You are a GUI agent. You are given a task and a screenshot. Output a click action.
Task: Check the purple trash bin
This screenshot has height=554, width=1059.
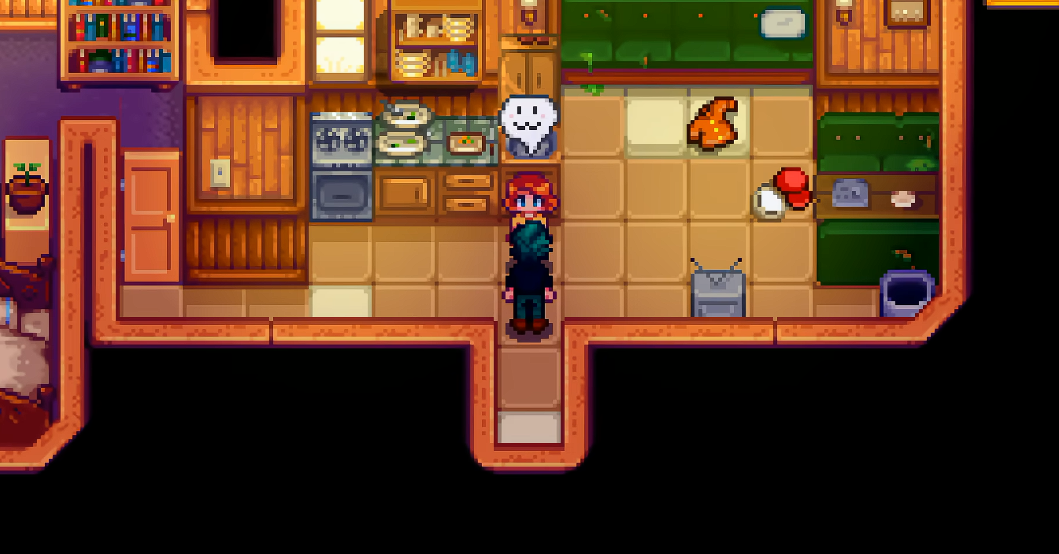click(907, 293)
